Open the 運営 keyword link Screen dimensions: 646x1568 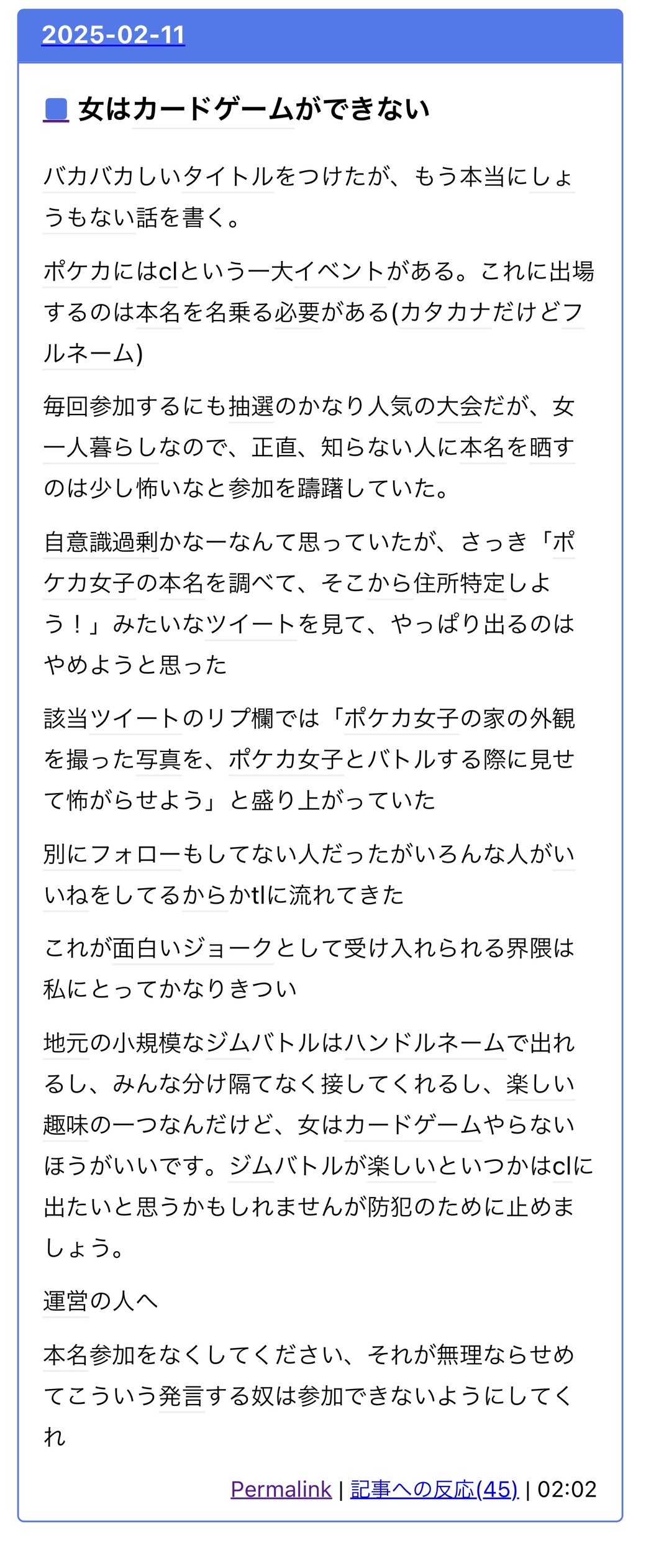tap(66, 1301)
